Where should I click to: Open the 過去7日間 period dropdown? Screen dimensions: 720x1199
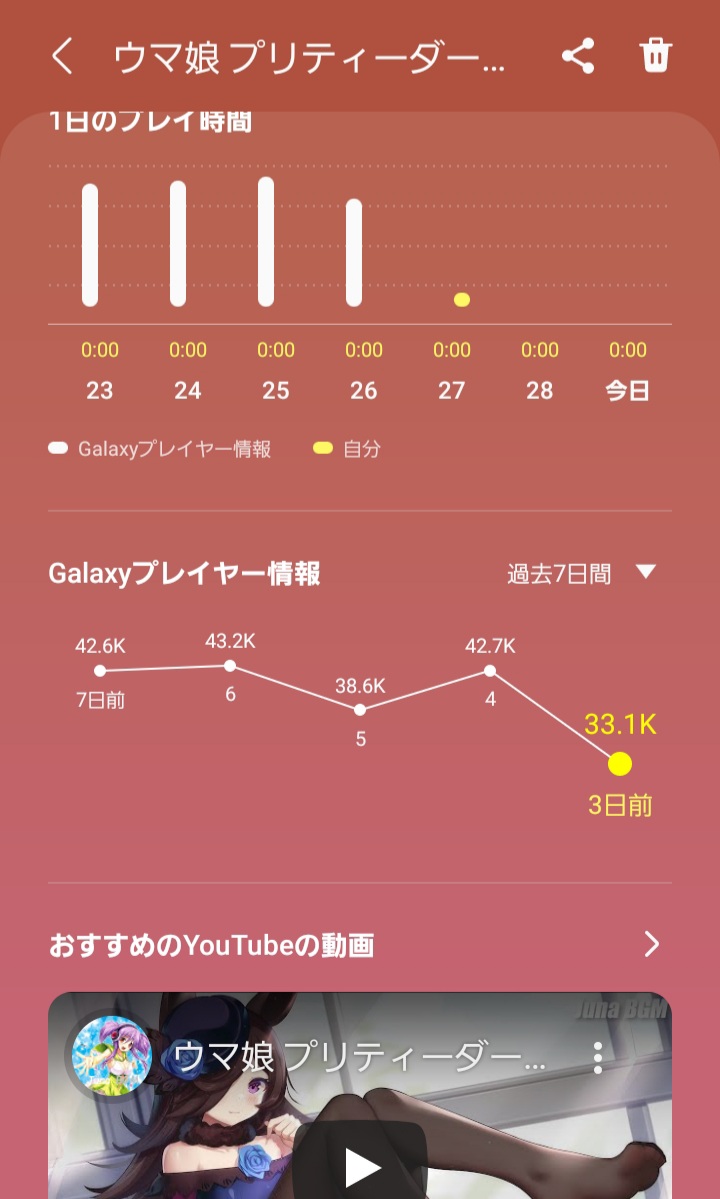click(582, 573)
